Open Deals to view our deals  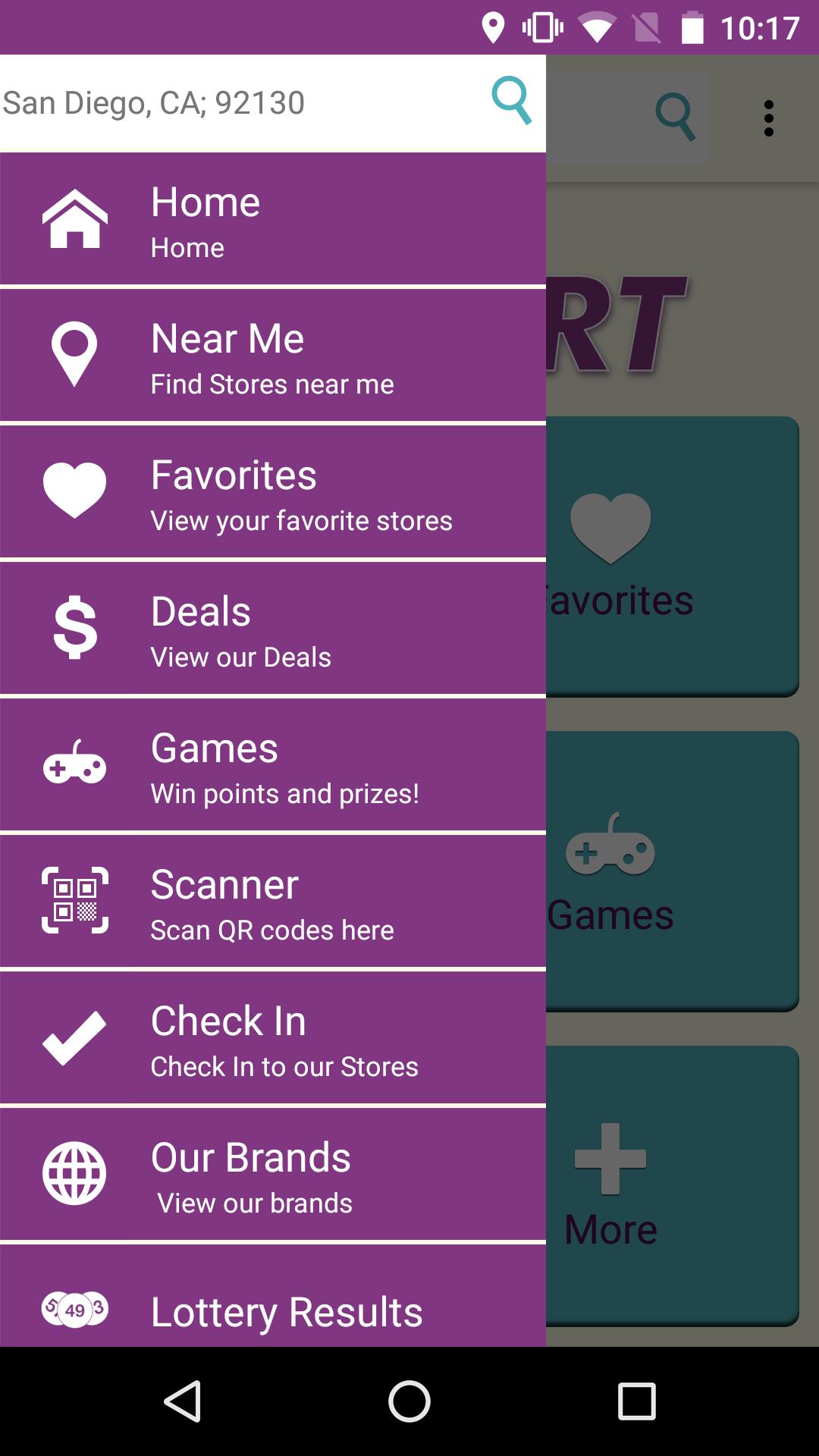273,627
